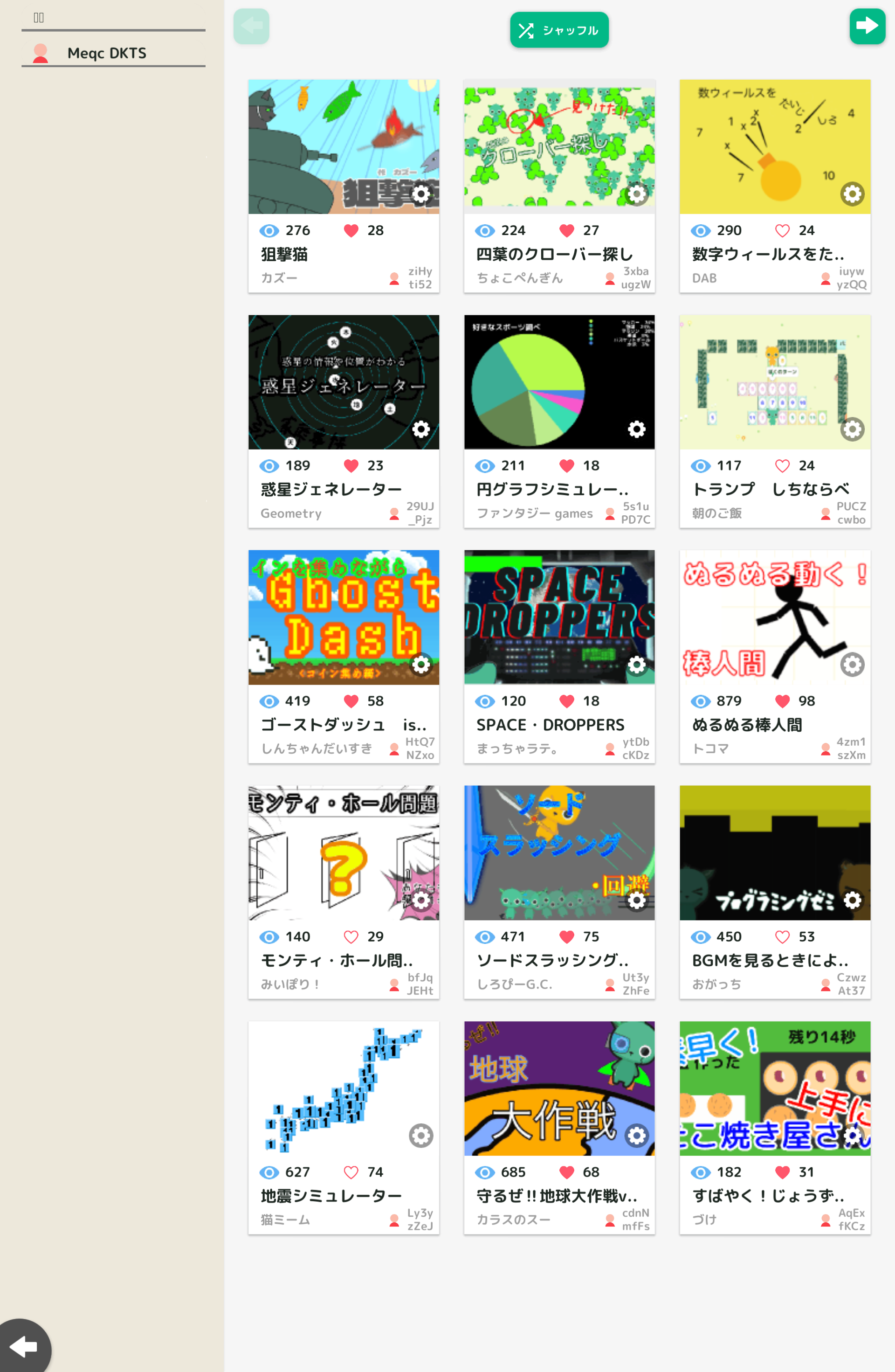Open the 円グラフシミュレー project card
This screenshot has height=1372, width=895.
(558, 382)
